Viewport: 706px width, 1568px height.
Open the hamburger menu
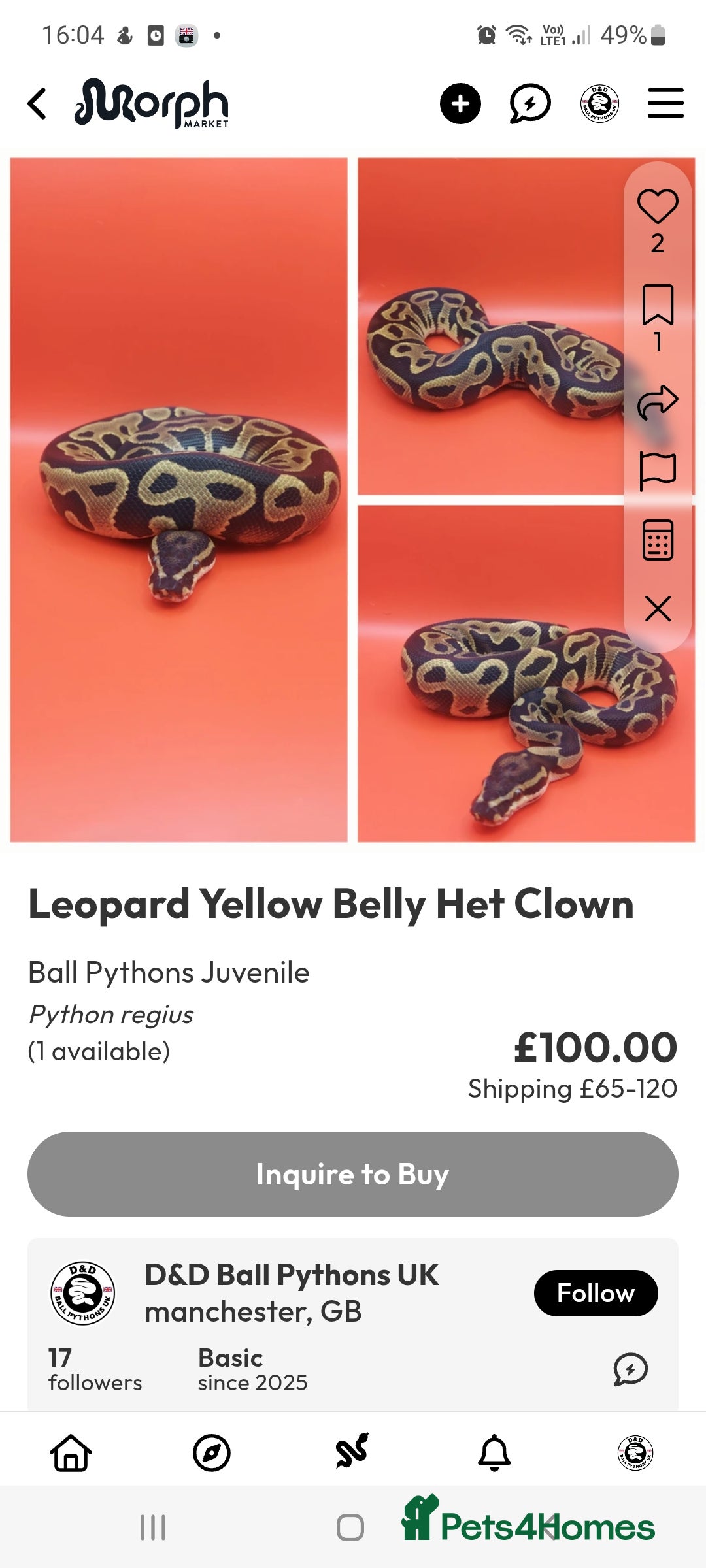(x=665, y=104)
